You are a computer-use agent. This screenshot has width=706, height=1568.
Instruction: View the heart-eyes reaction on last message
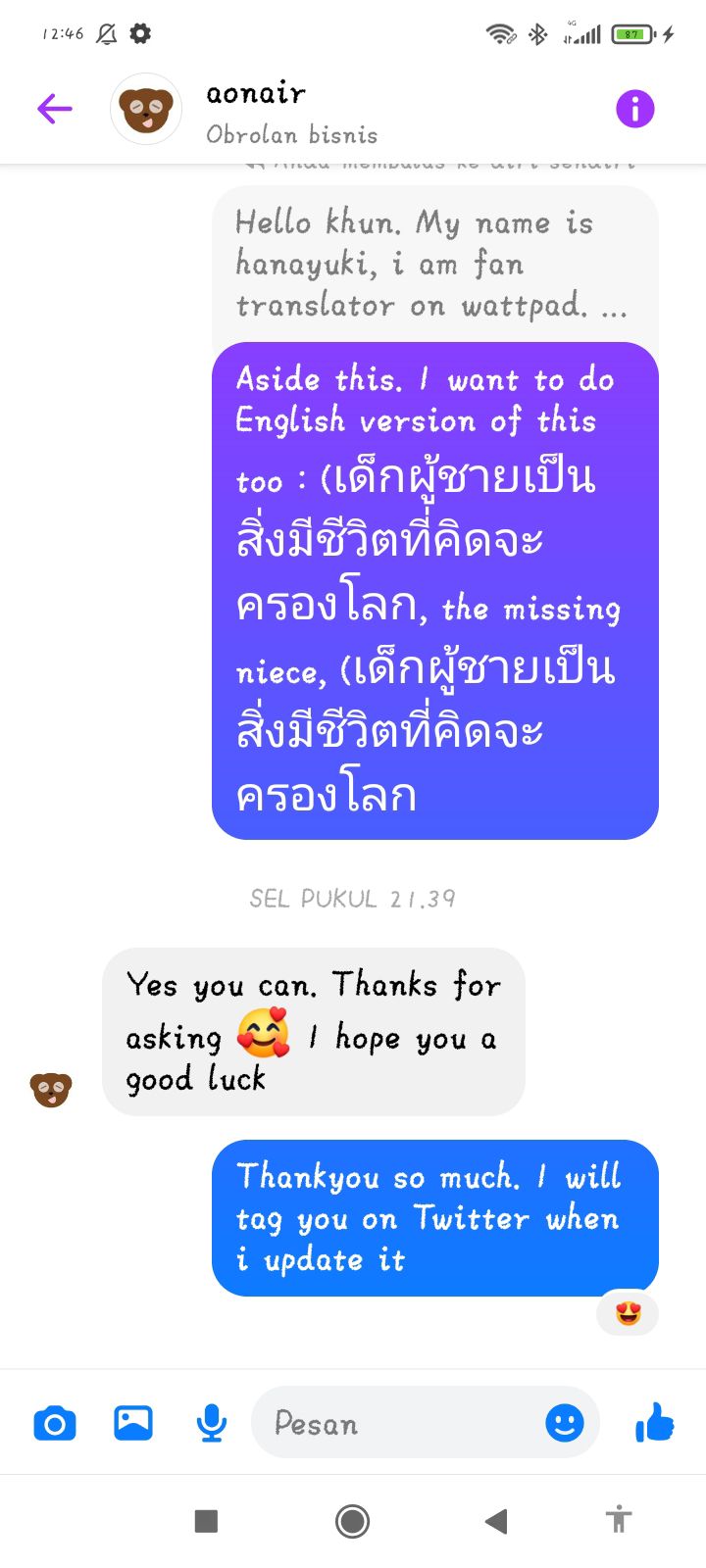point(628,1313)
